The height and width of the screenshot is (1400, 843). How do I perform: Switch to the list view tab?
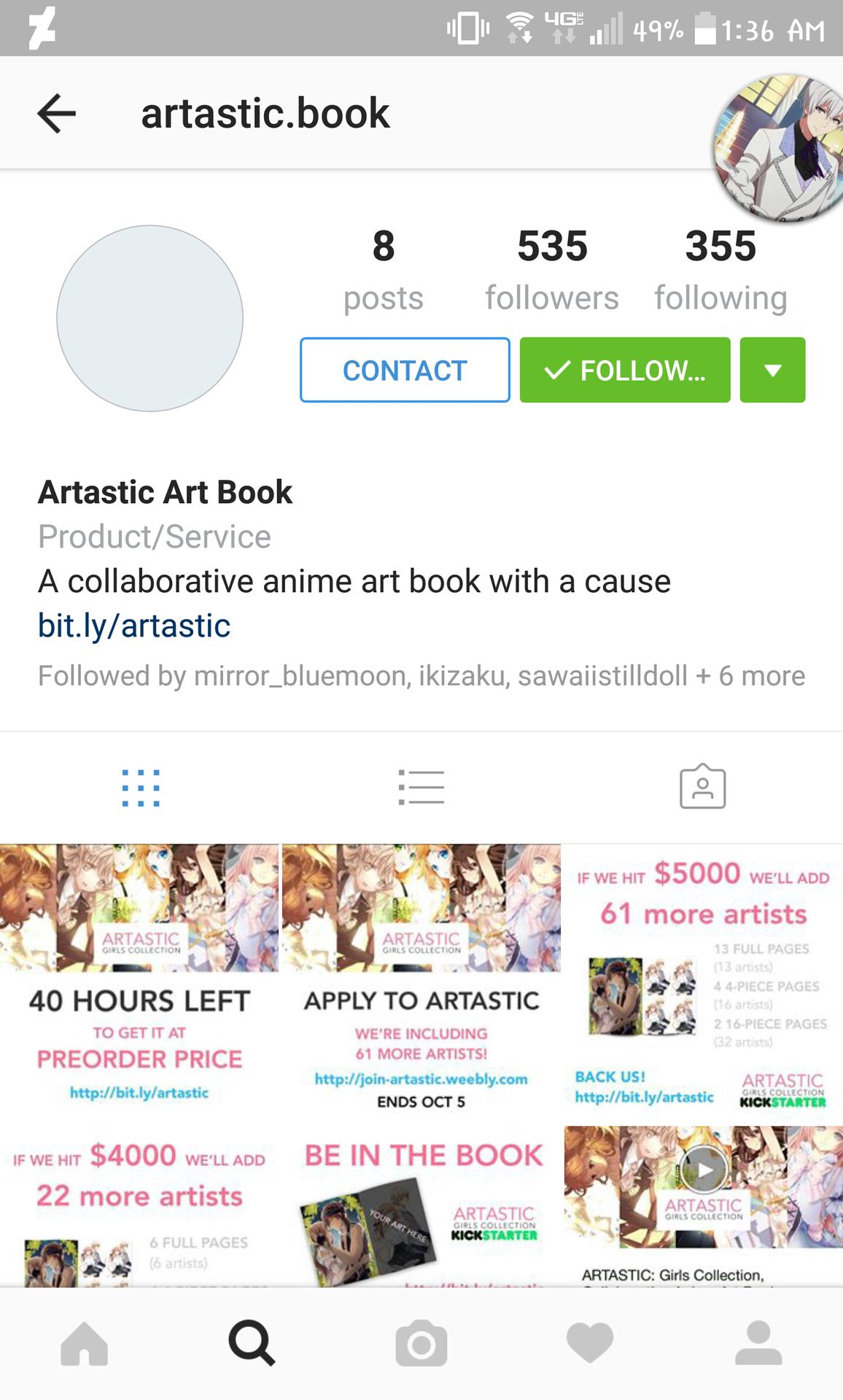421,787
